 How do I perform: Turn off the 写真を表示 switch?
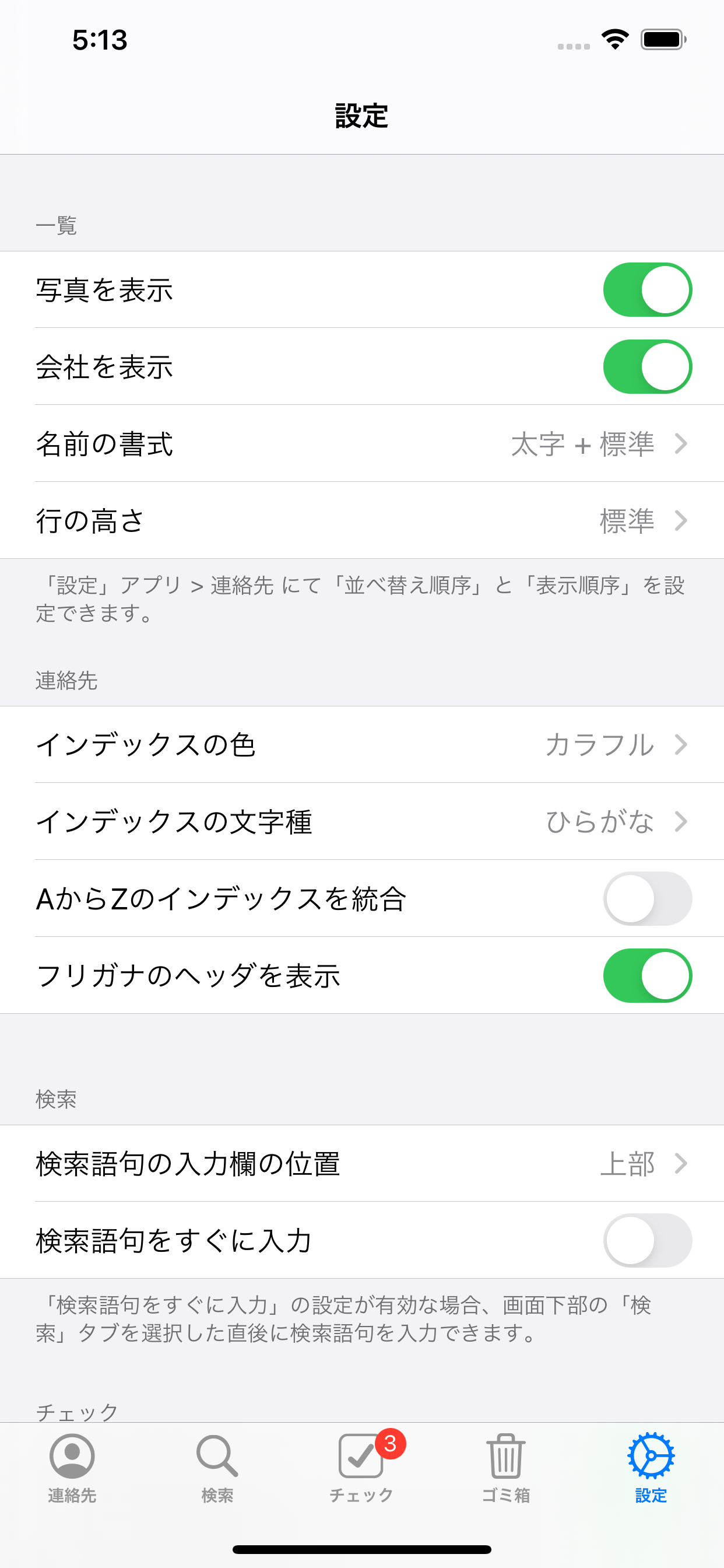[646, 290]
